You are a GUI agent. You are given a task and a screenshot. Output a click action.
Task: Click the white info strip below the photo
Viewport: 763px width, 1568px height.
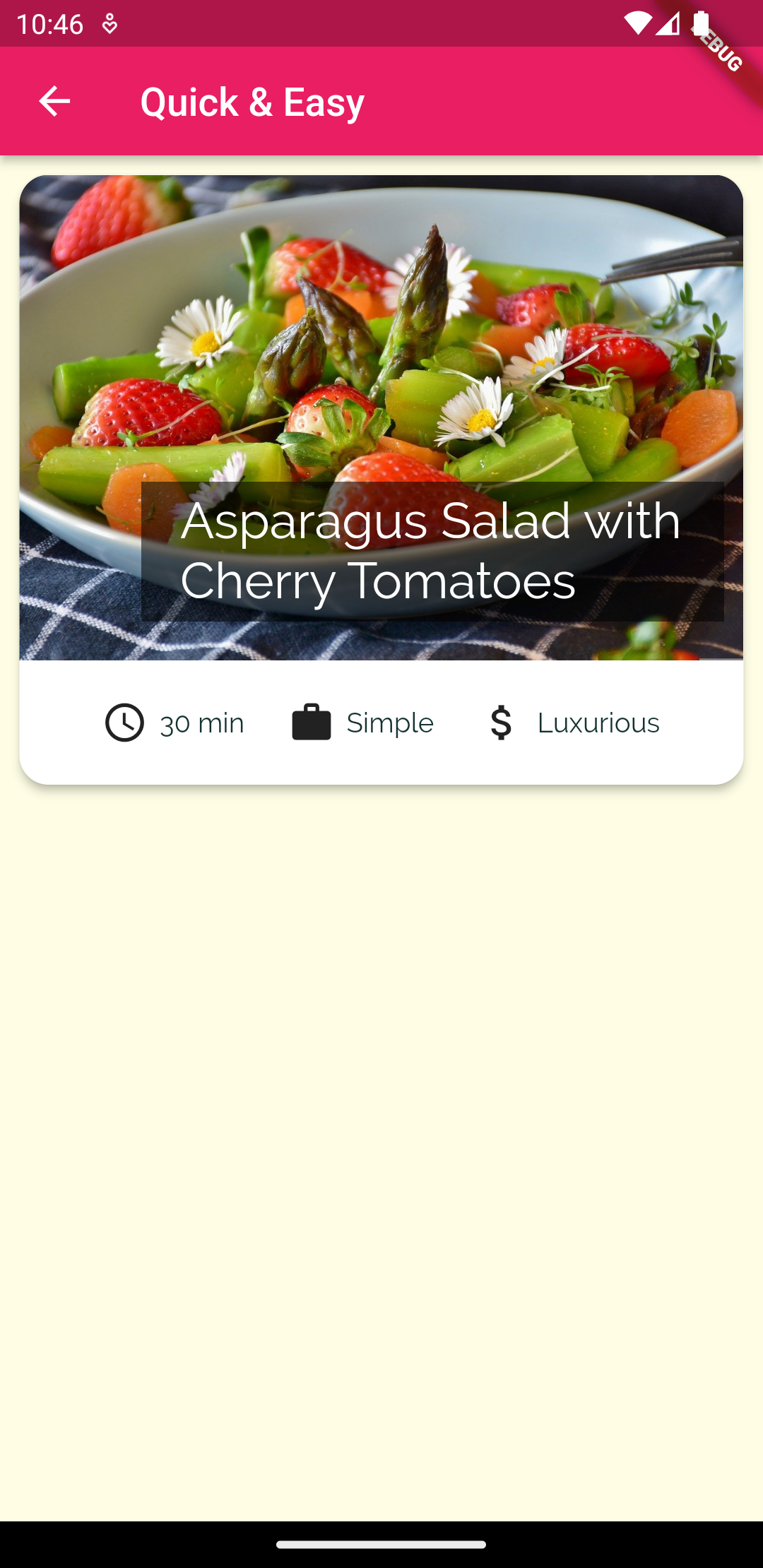[x=381, y=722]
